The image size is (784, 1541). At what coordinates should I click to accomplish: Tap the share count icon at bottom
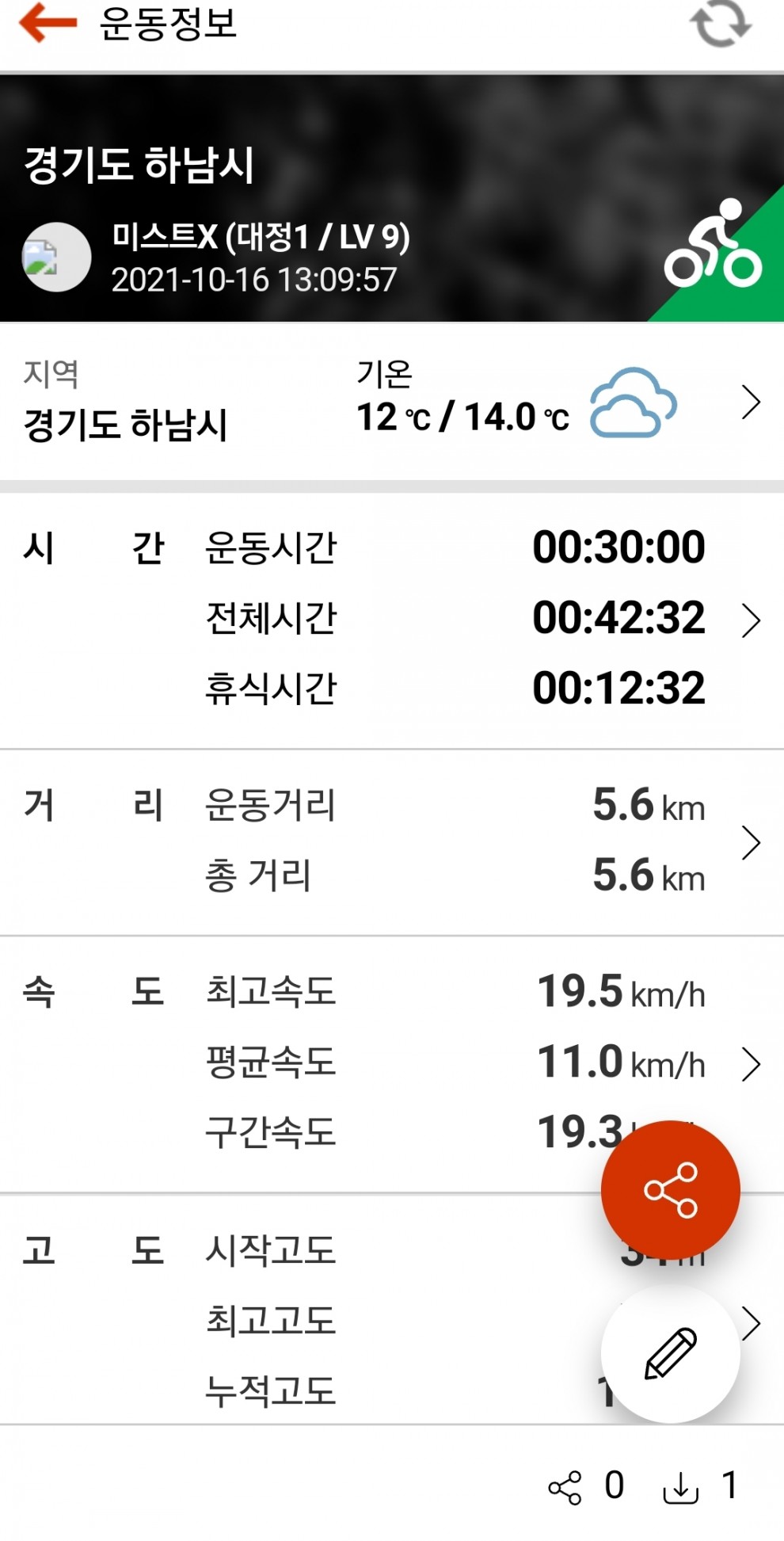click(565, 1488)
